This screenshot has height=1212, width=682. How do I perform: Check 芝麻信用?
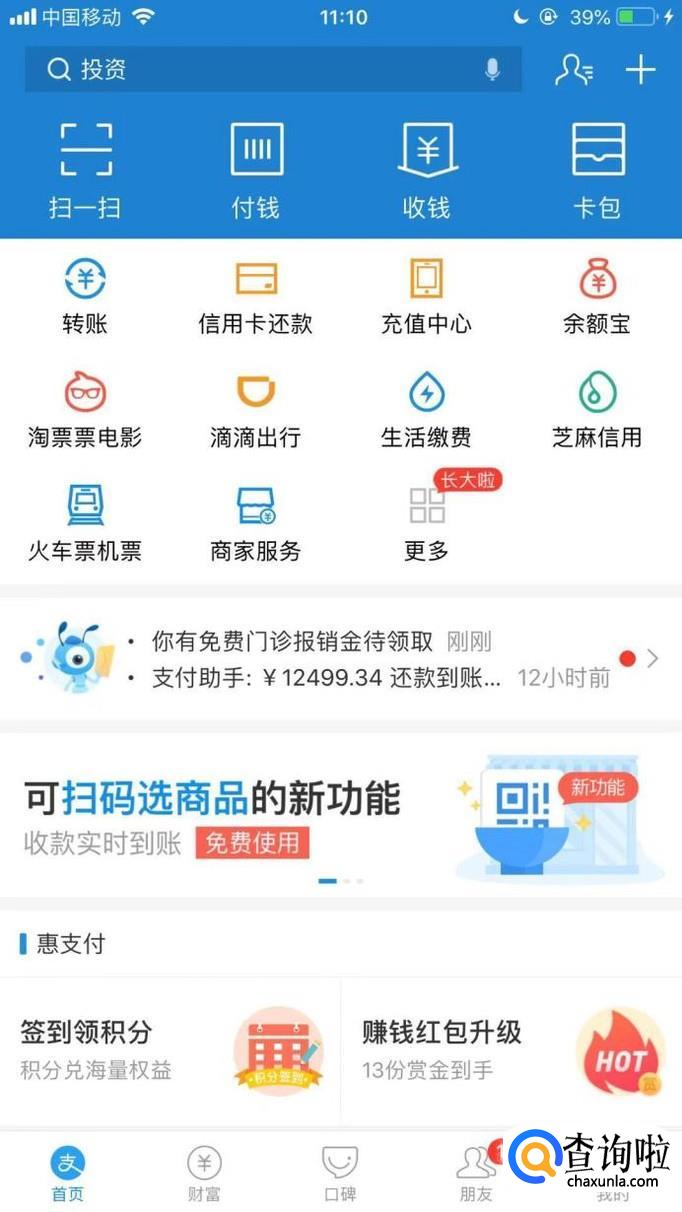(598, 408)
